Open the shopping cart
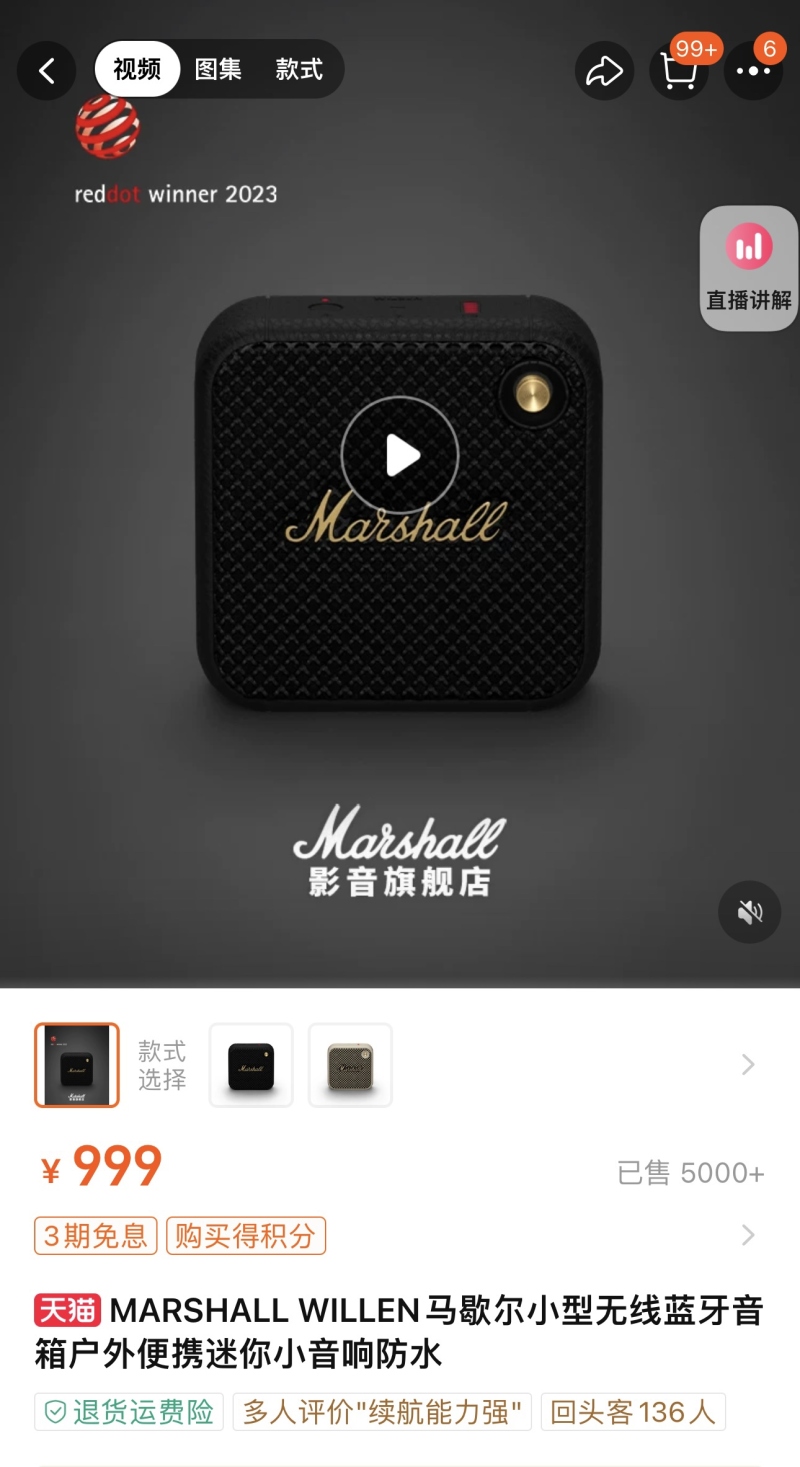 pos(679,71)
